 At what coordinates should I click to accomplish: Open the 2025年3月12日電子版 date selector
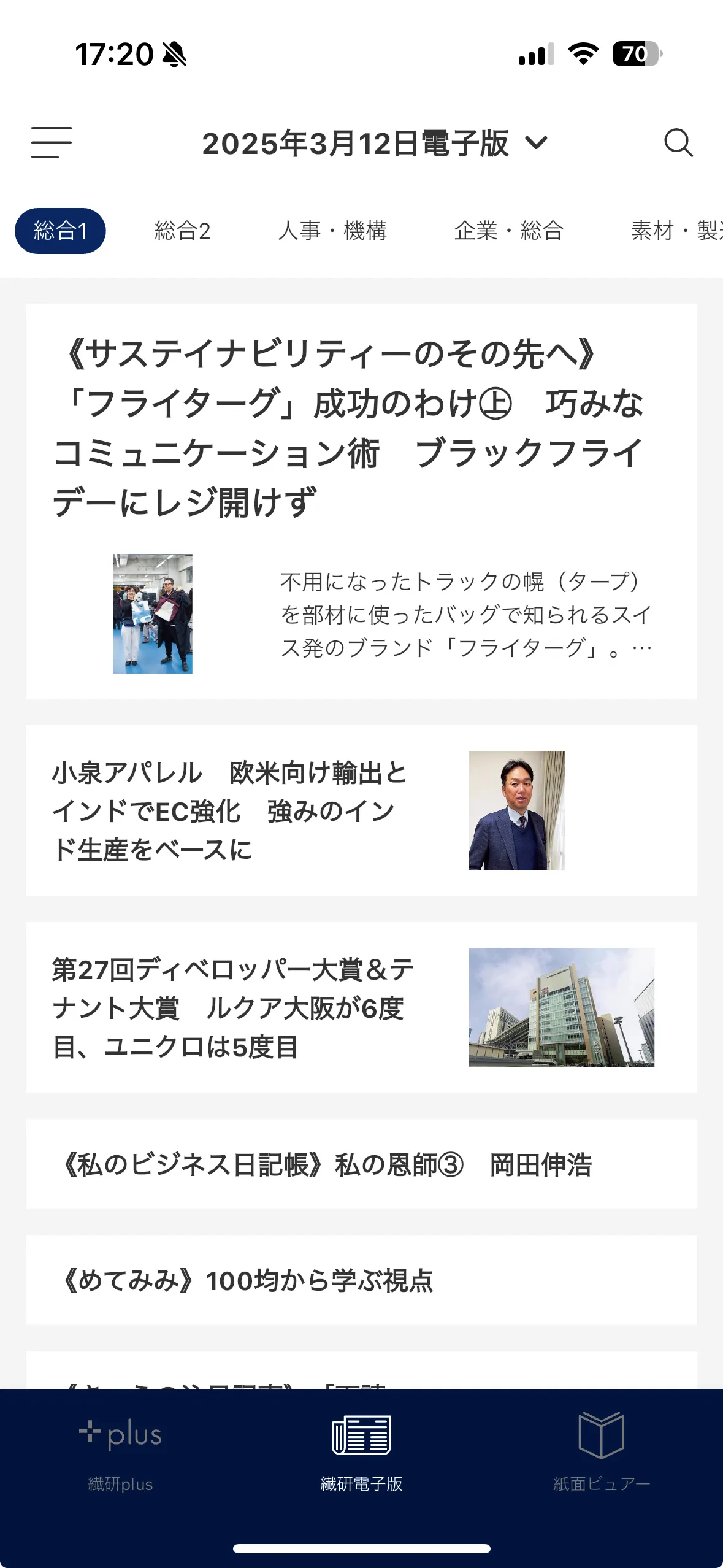[x=356, y=143]
